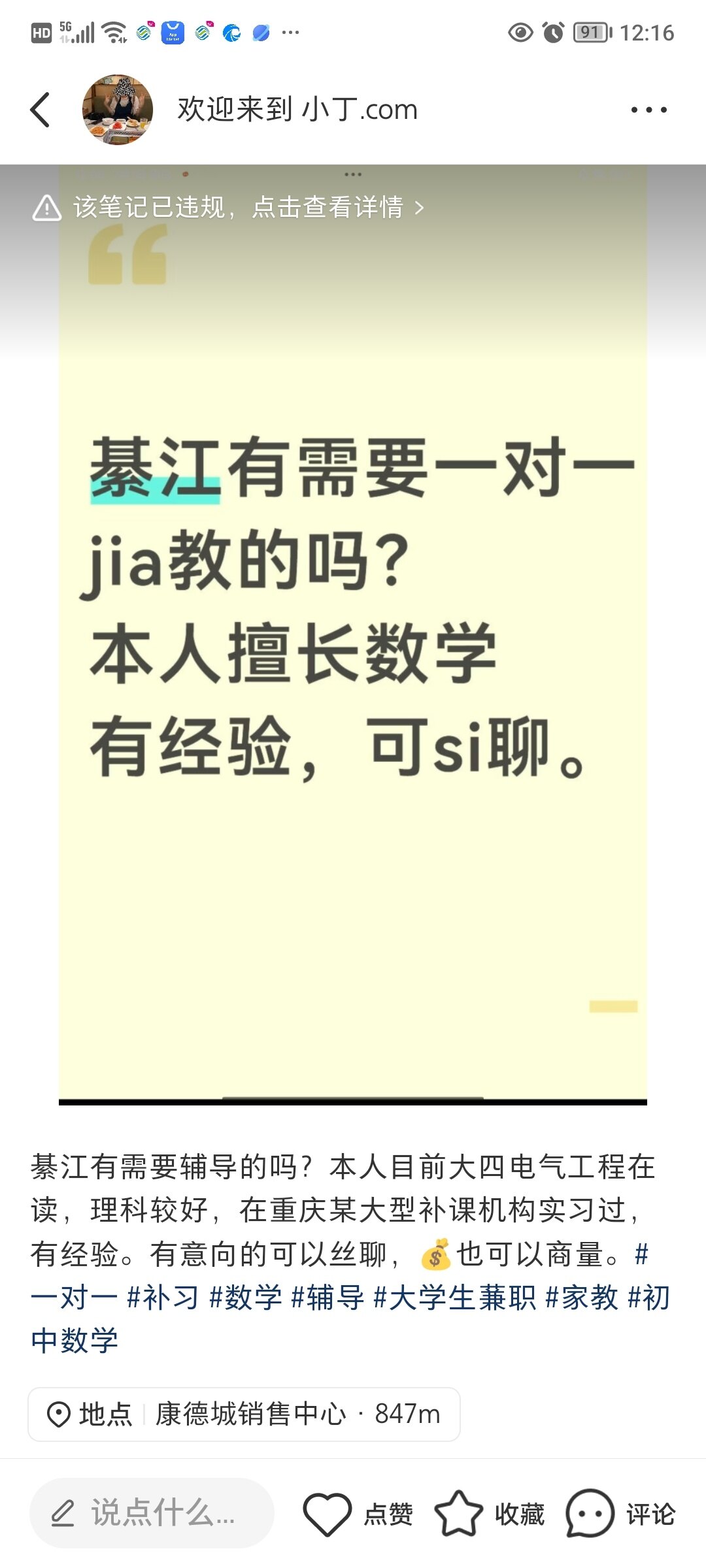This screenshot has width=706, height=1568.
Task: Like this note with 点赞
Action: [358, 1513]
